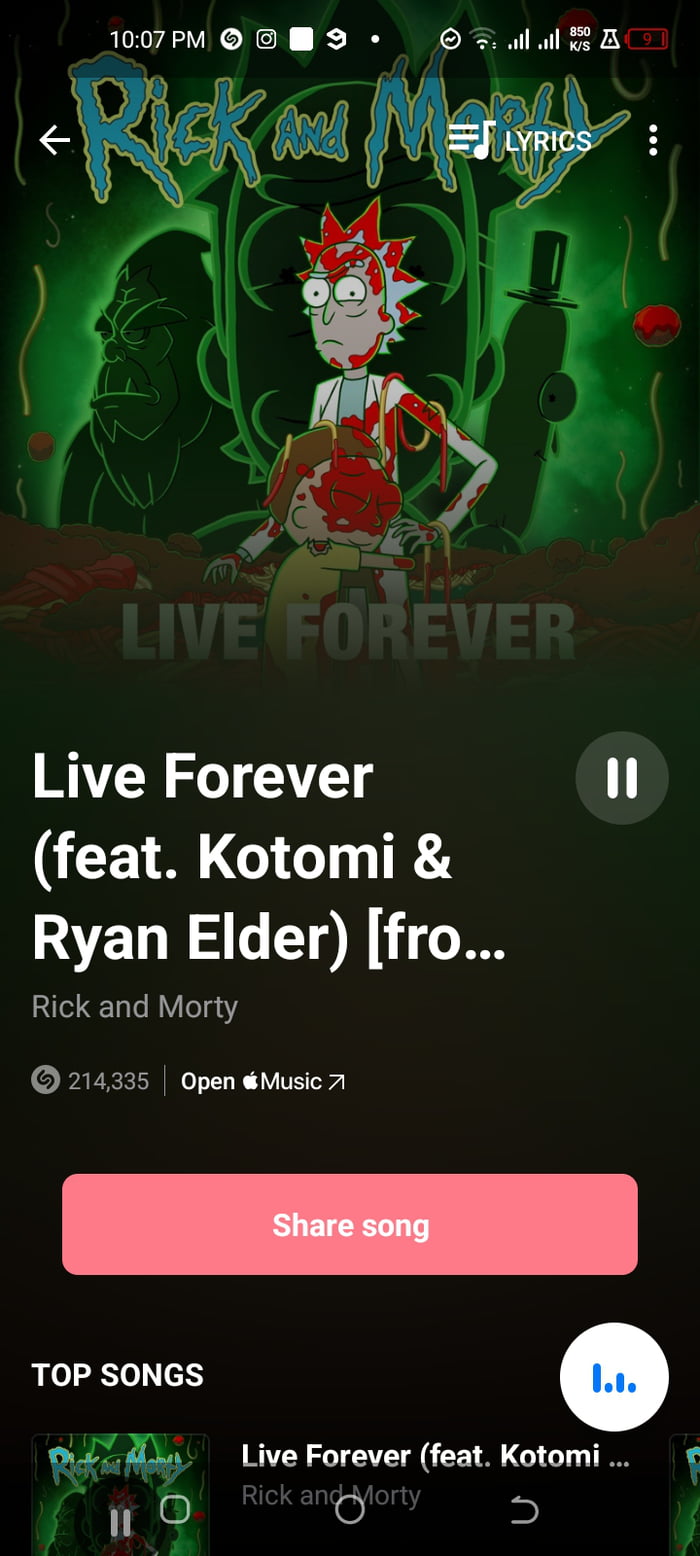700x1556 pixels.
Task: Tap the floating Shazam listen button
Action: [x=614, y=1378]
